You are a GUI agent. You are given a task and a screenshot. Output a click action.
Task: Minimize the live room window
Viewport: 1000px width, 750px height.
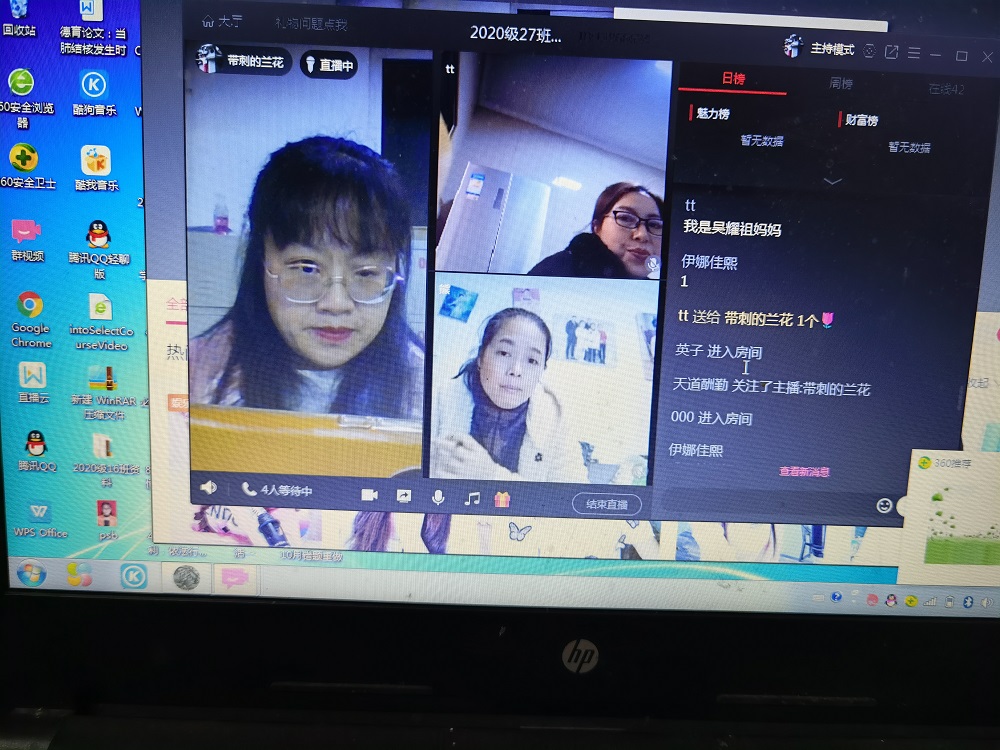point(936,54)
